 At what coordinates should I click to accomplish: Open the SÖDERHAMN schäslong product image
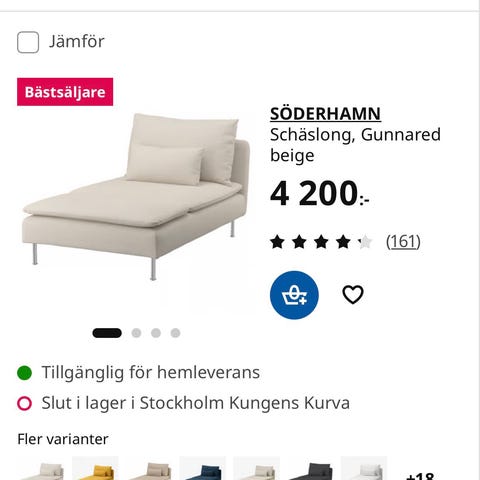tap(135, 197)
